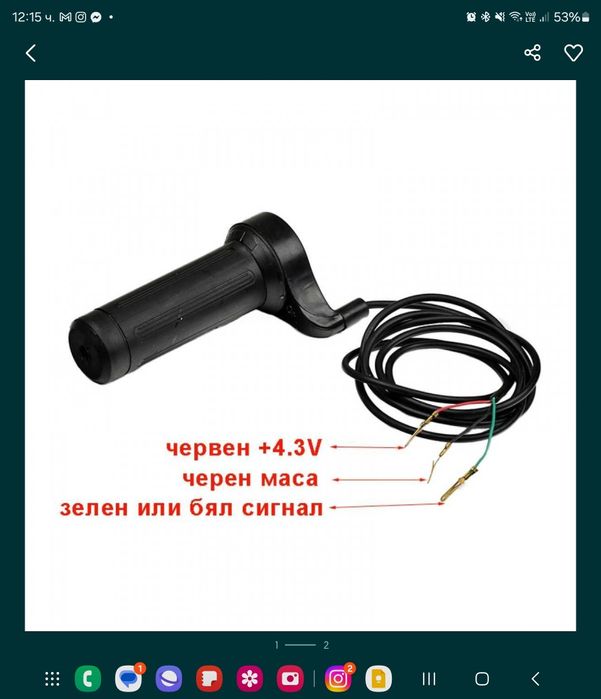The width and height of the screenshot is (601, 699).
Task: Open Samsung Internet browser from taskbar
Action: coord(169,678)
